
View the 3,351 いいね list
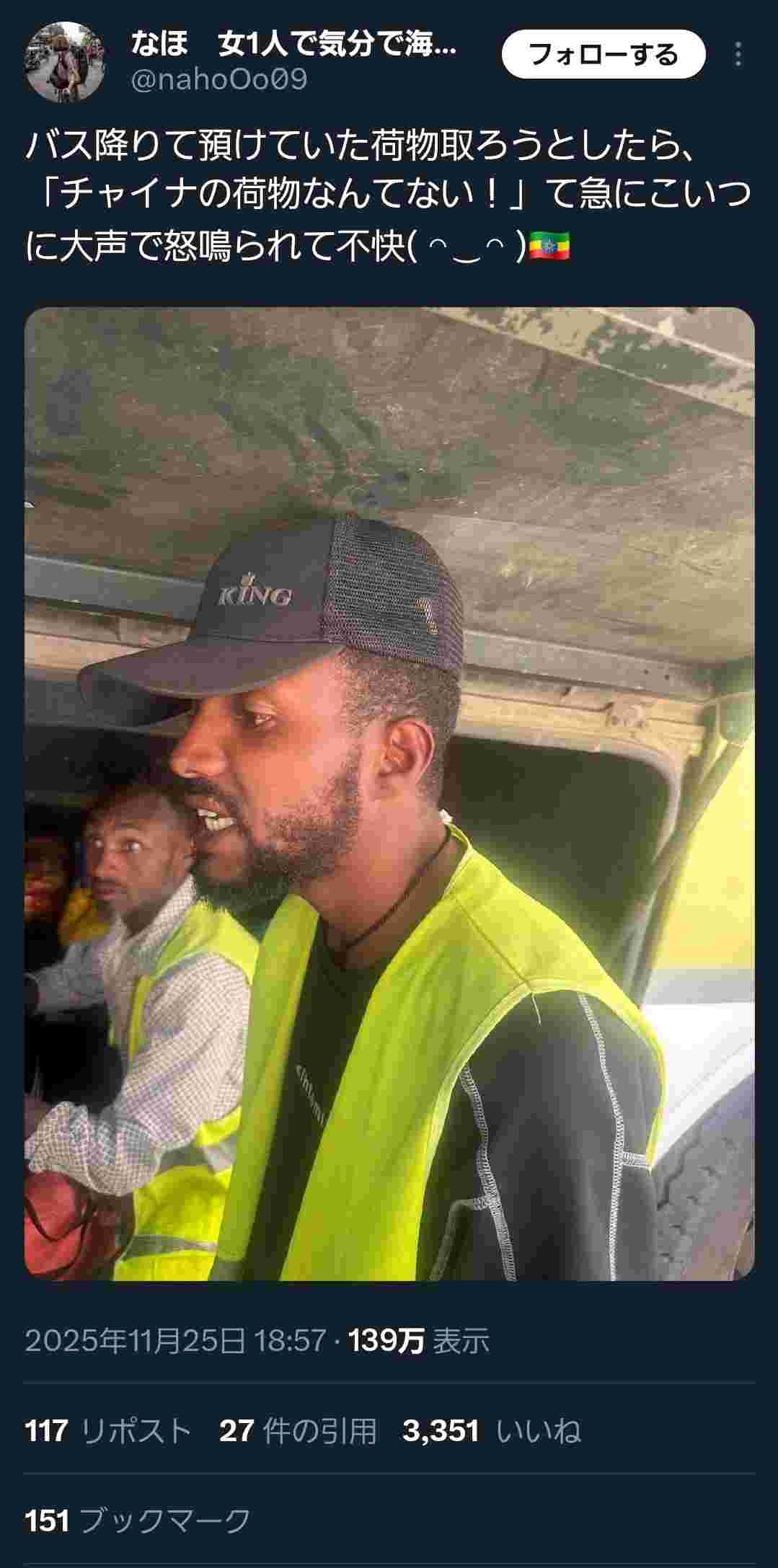492,1431
